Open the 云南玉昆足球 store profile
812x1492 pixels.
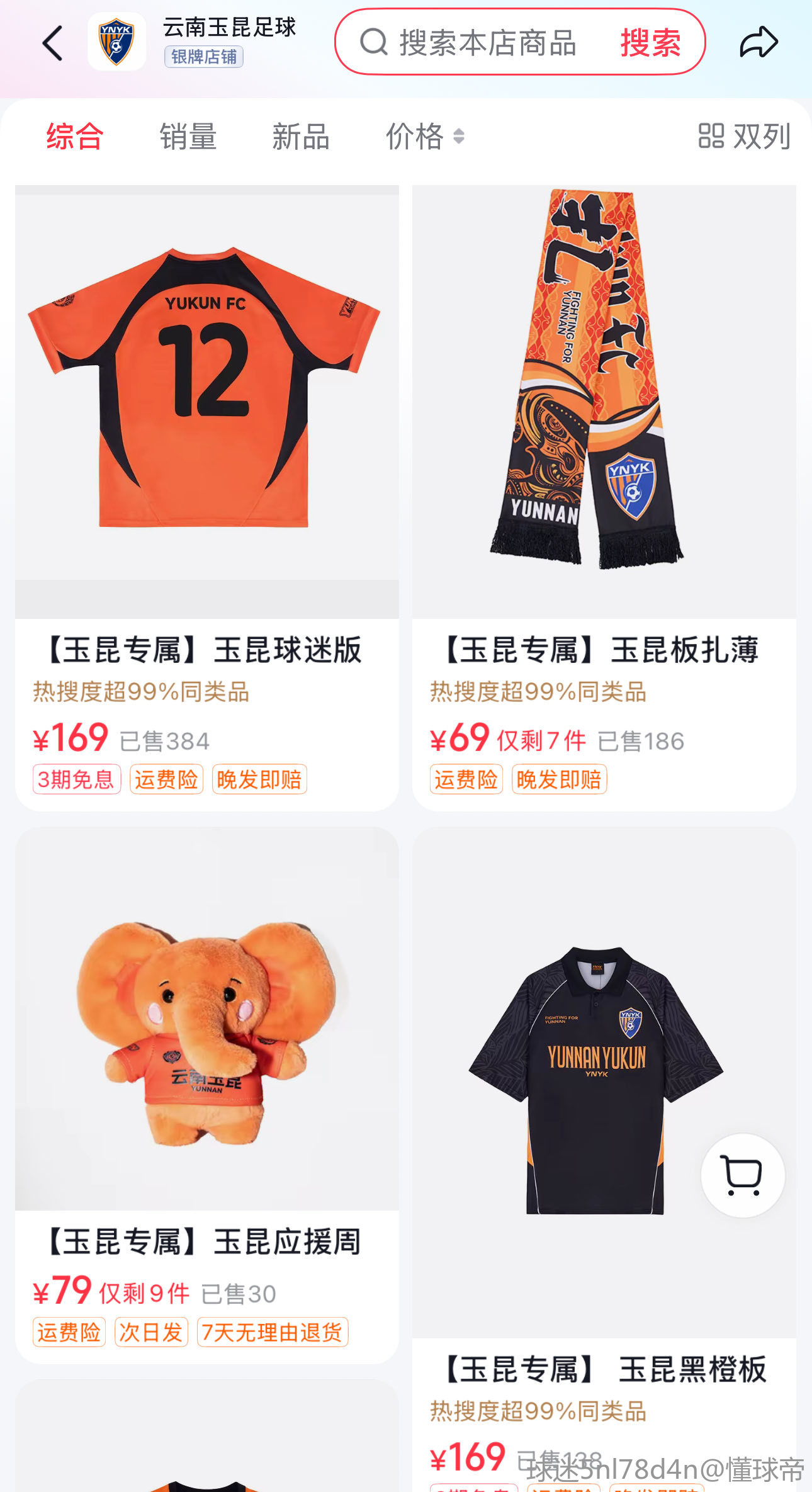[228, 28]
